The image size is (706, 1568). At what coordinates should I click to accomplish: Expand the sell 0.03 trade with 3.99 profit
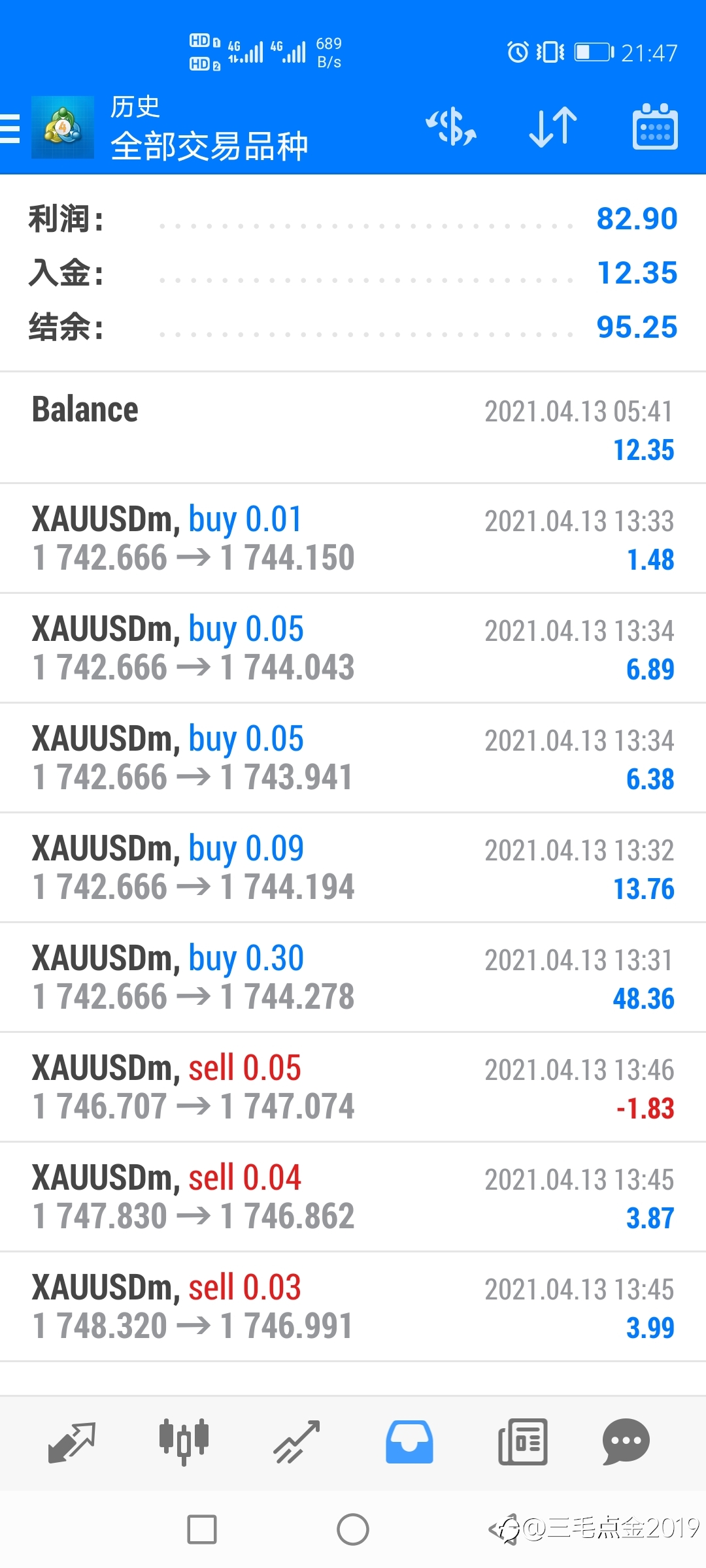point(353,1307)
